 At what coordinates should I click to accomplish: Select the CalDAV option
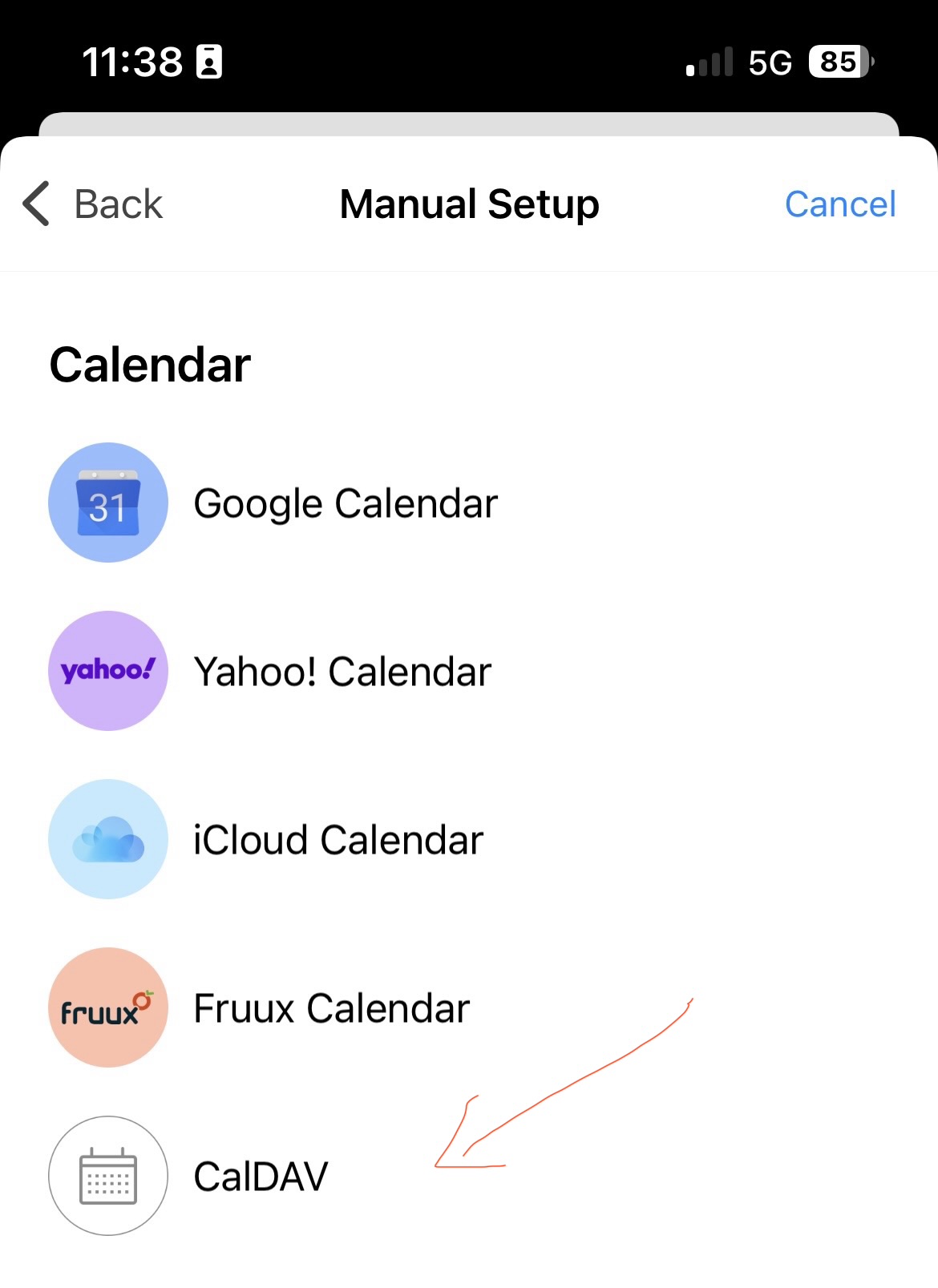[261, 1177]
